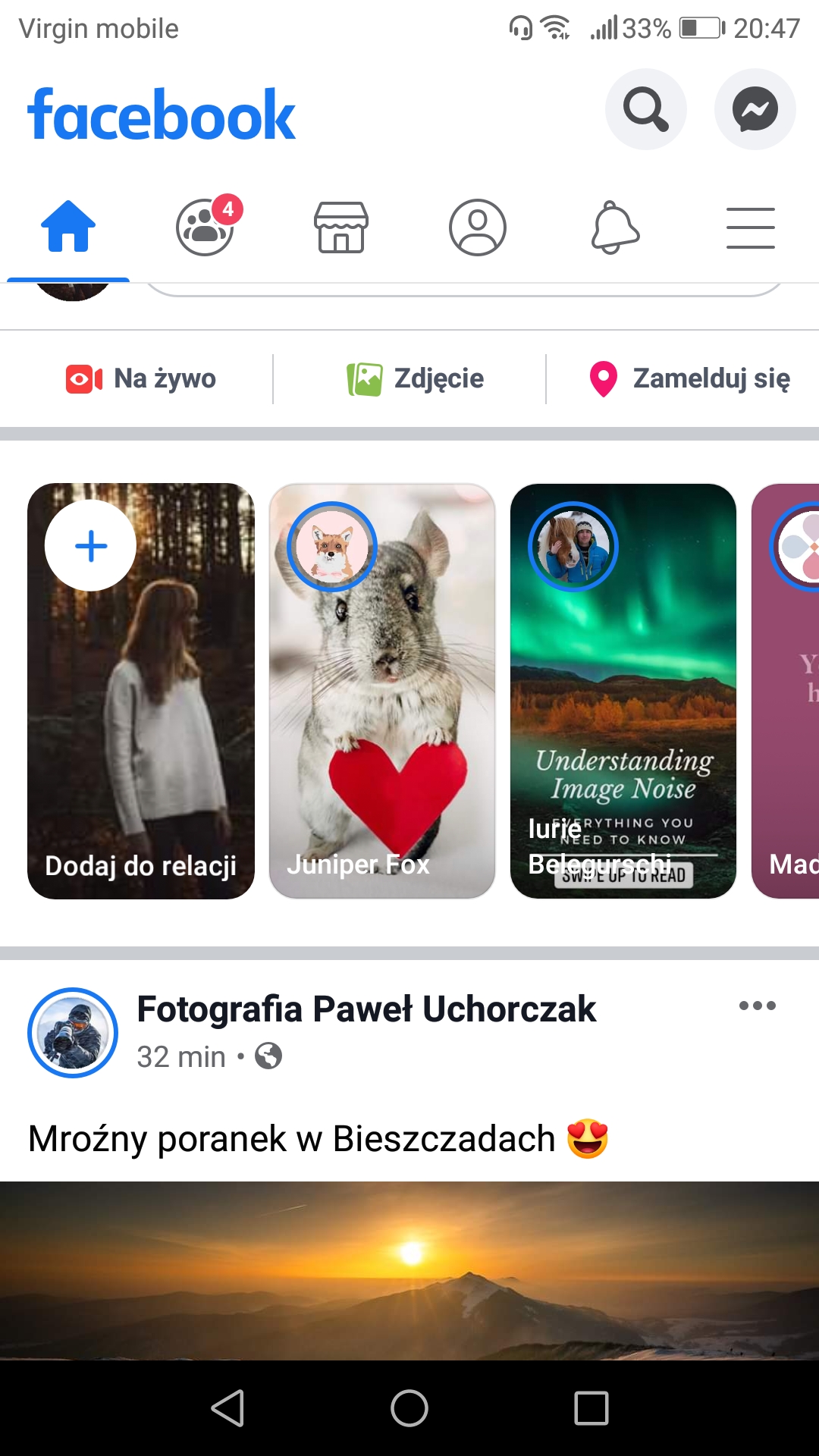Open the post's audience globe selector
The height and width of the screenshot is (1456, 819).
[269, 1056]
